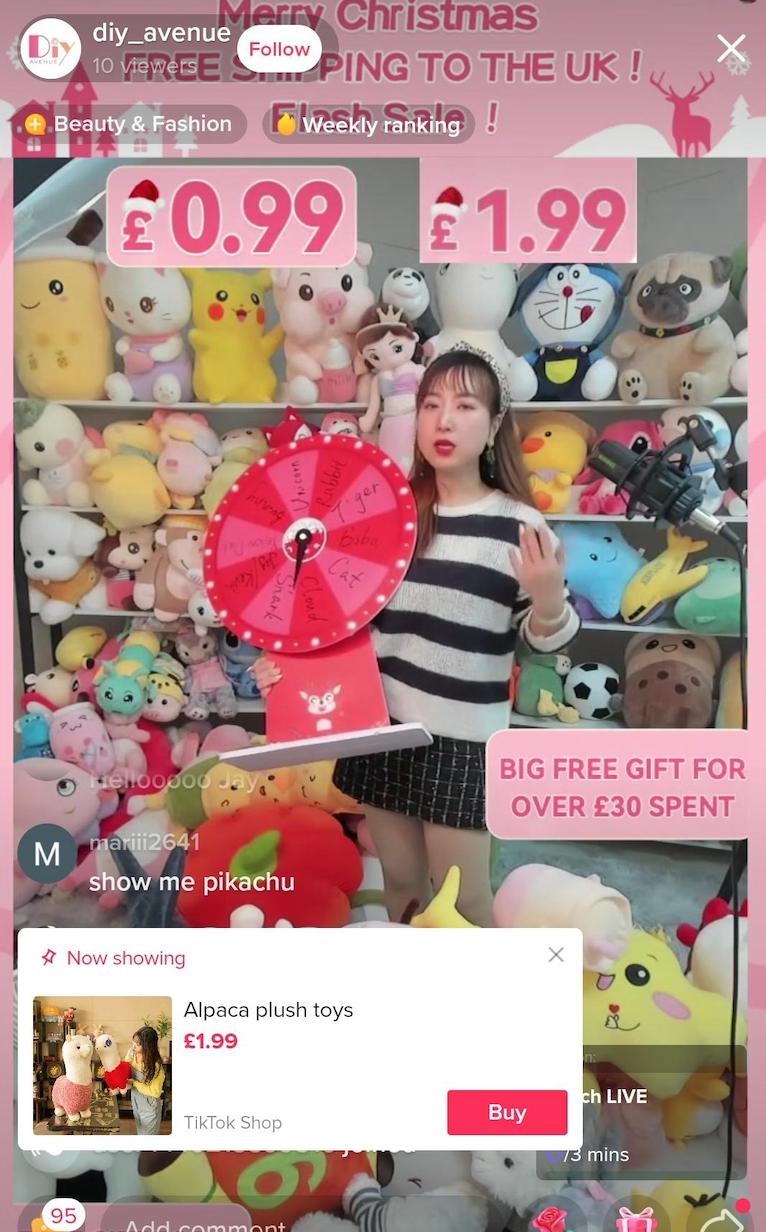Visit the TikTok Shop link

(x=232, y=1123)
